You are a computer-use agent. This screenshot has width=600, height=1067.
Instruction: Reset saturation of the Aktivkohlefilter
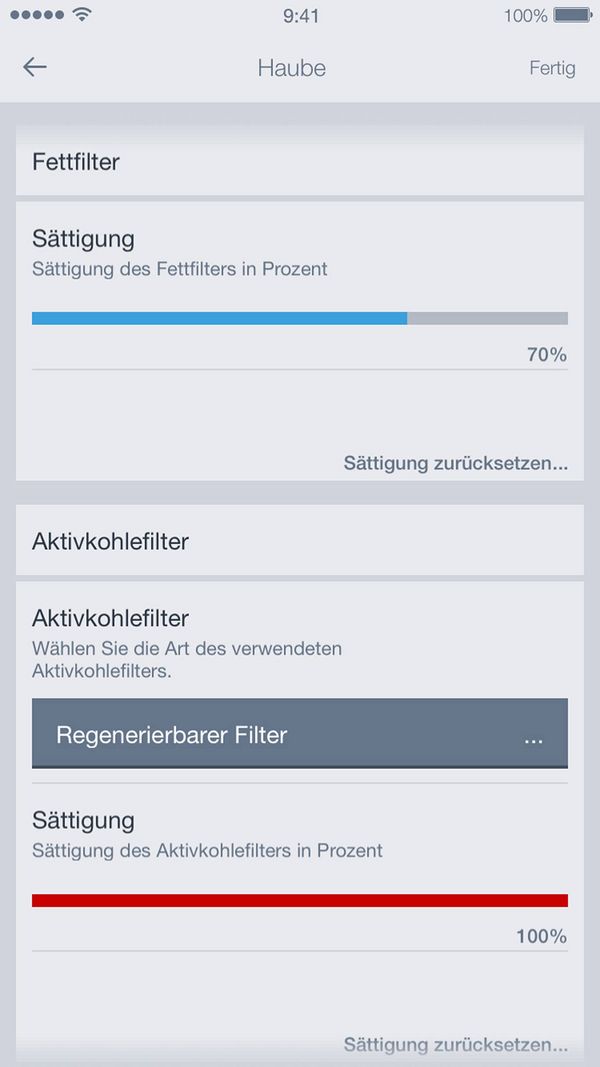tap(455, 1045)
